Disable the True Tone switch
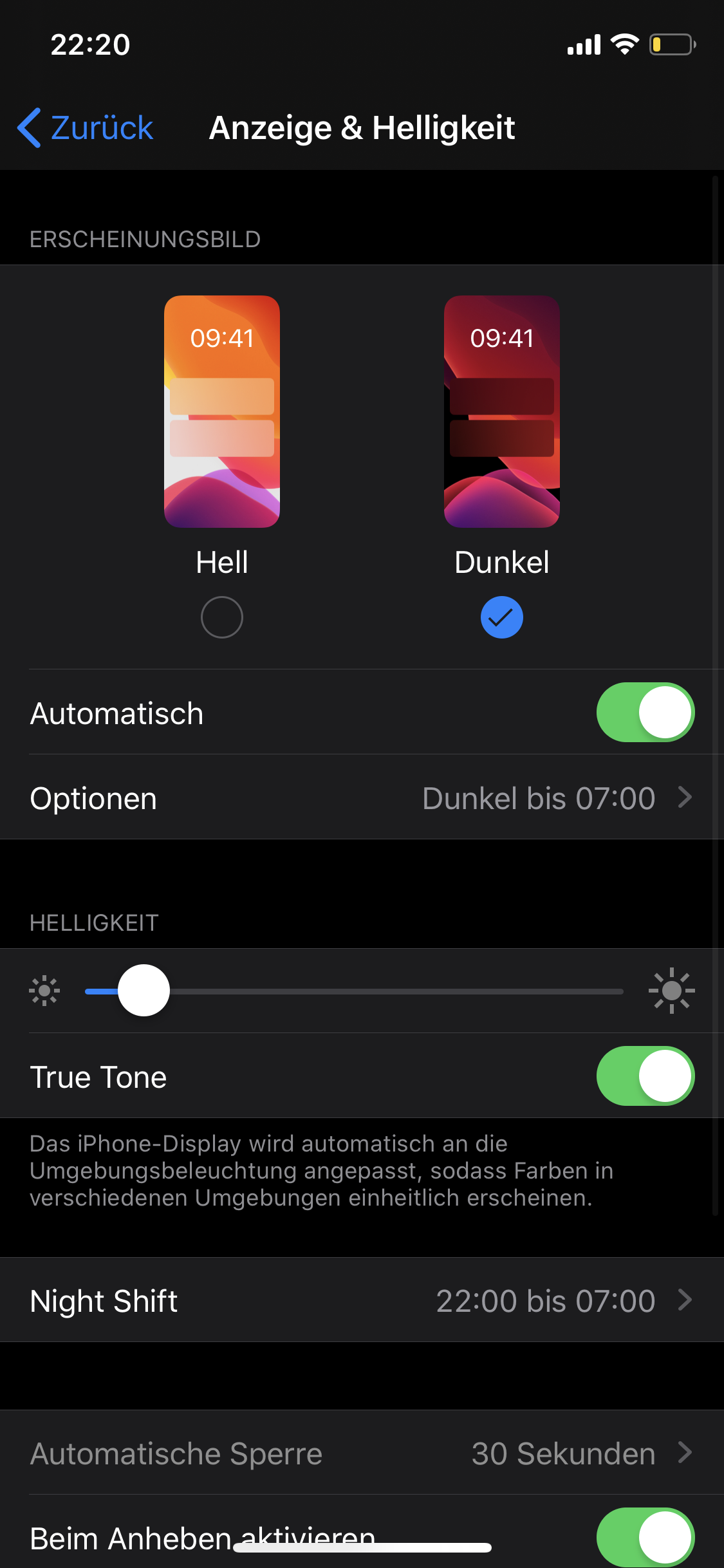 (645, 1076)
